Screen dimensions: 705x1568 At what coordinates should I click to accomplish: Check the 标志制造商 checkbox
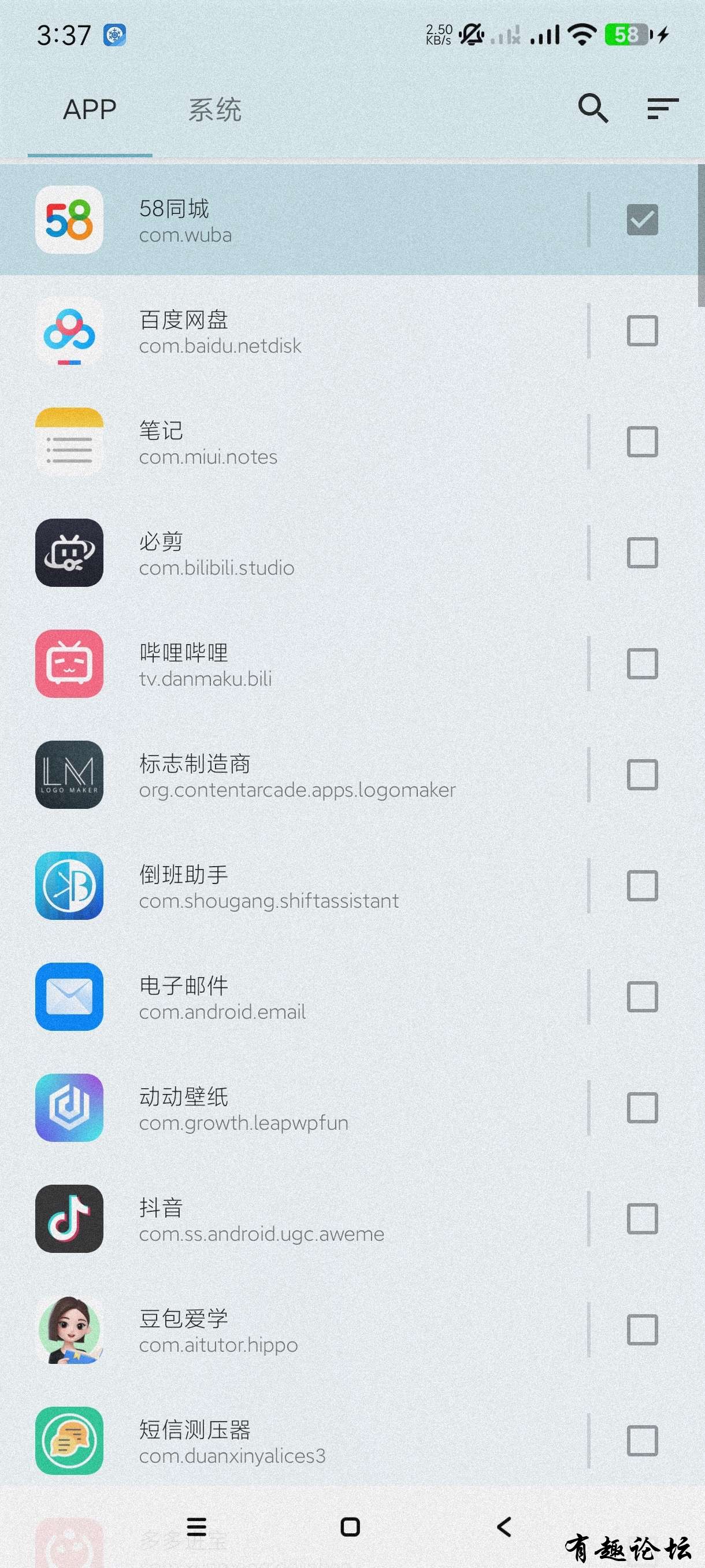click(642, 774)
